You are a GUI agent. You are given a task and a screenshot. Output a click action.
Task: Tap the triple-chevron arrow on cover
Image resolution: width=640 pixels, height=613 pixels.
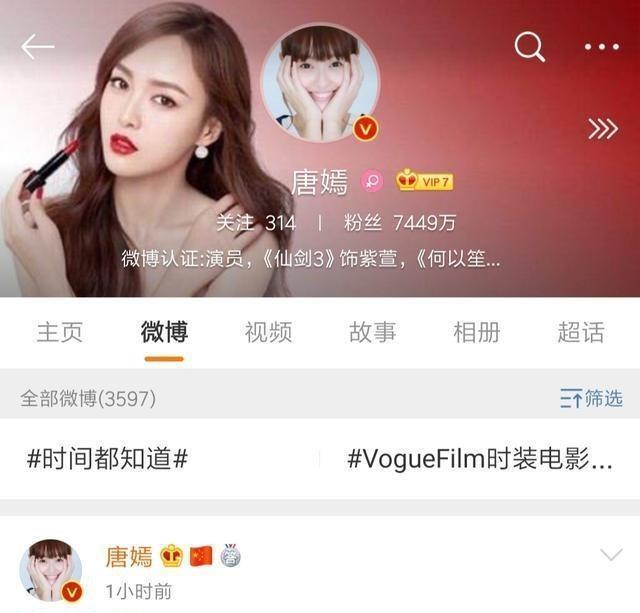point(603,129)
